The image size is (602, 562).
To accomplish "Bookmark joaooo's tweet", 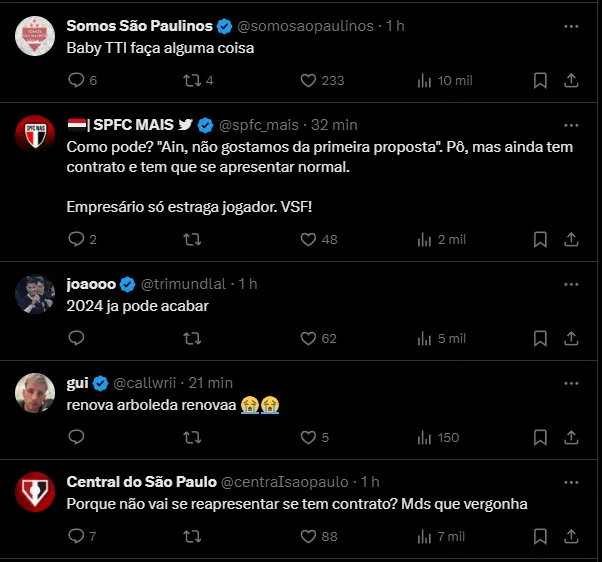I will coord(540,338).
